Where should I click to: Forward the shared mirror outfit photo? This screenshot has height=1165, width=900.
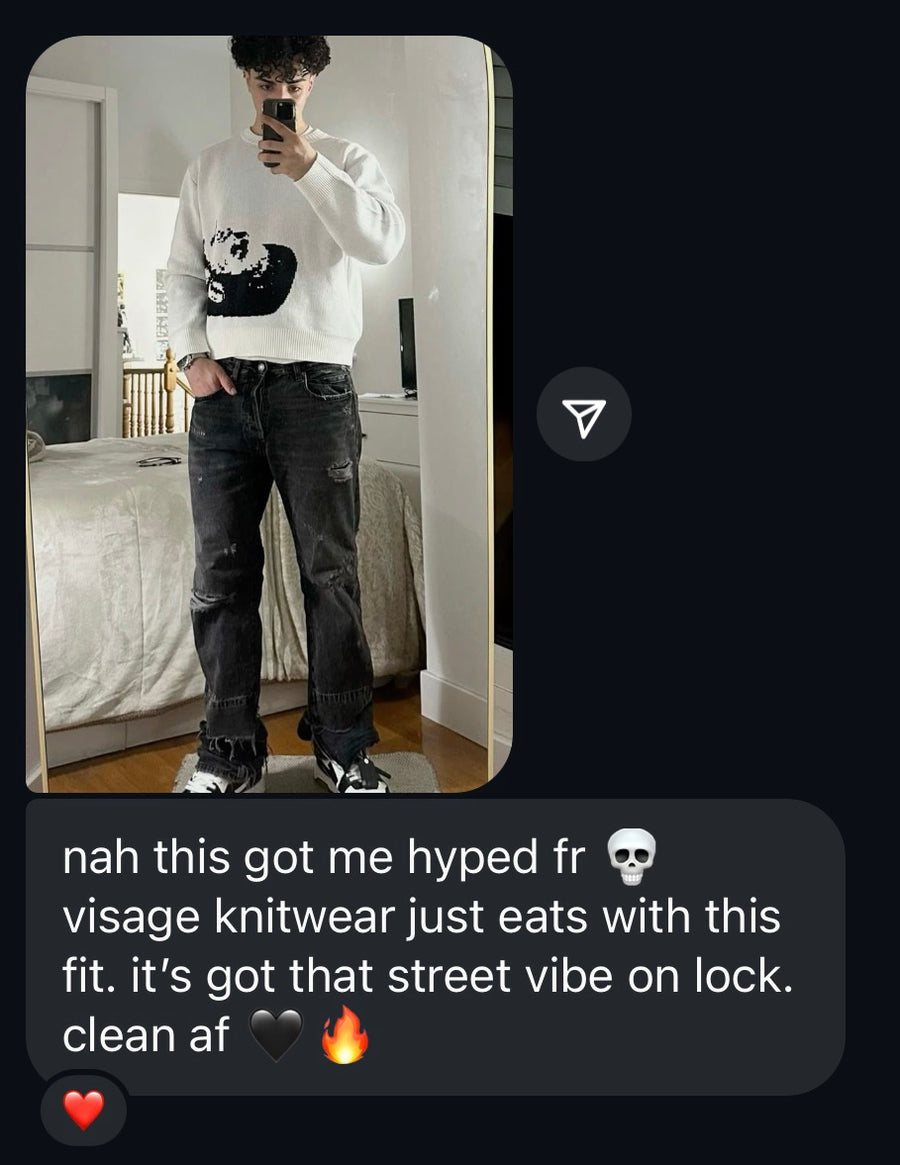coord(584,414)
